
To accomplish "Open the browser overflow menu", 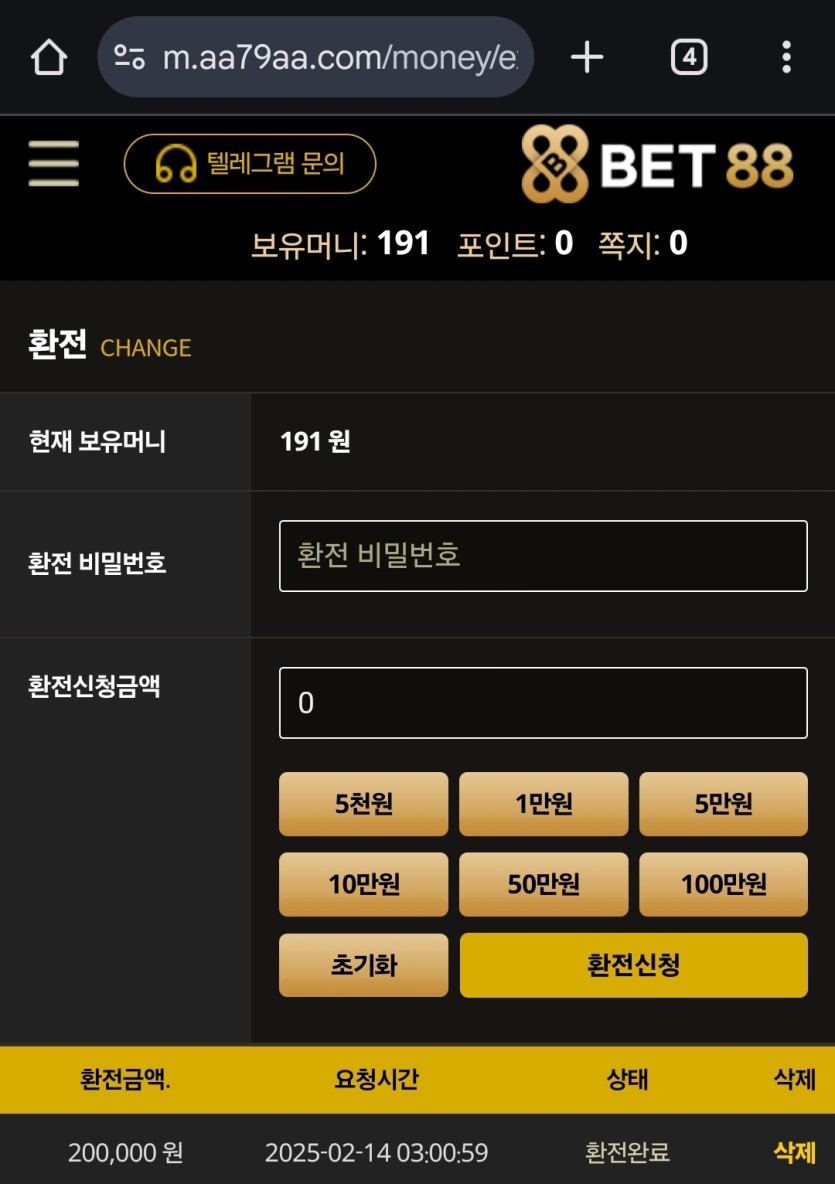I will (786, 57).
